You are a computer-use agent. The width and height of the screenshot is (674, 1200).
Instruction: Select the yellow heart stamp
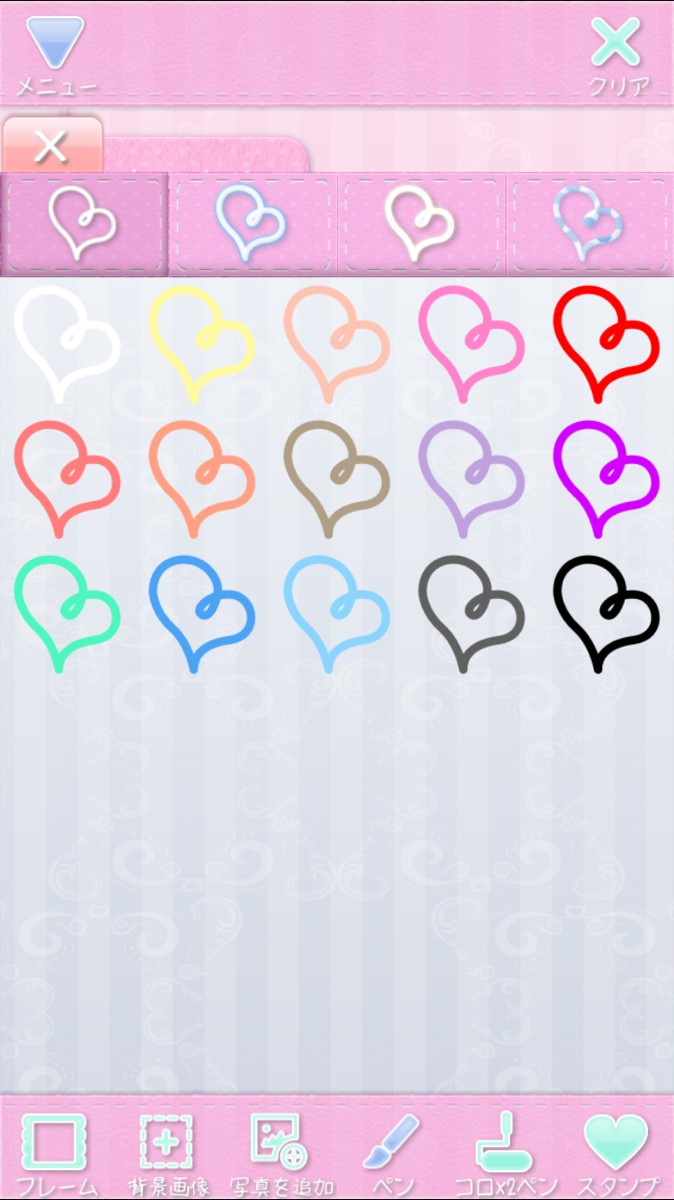(201, 342)
